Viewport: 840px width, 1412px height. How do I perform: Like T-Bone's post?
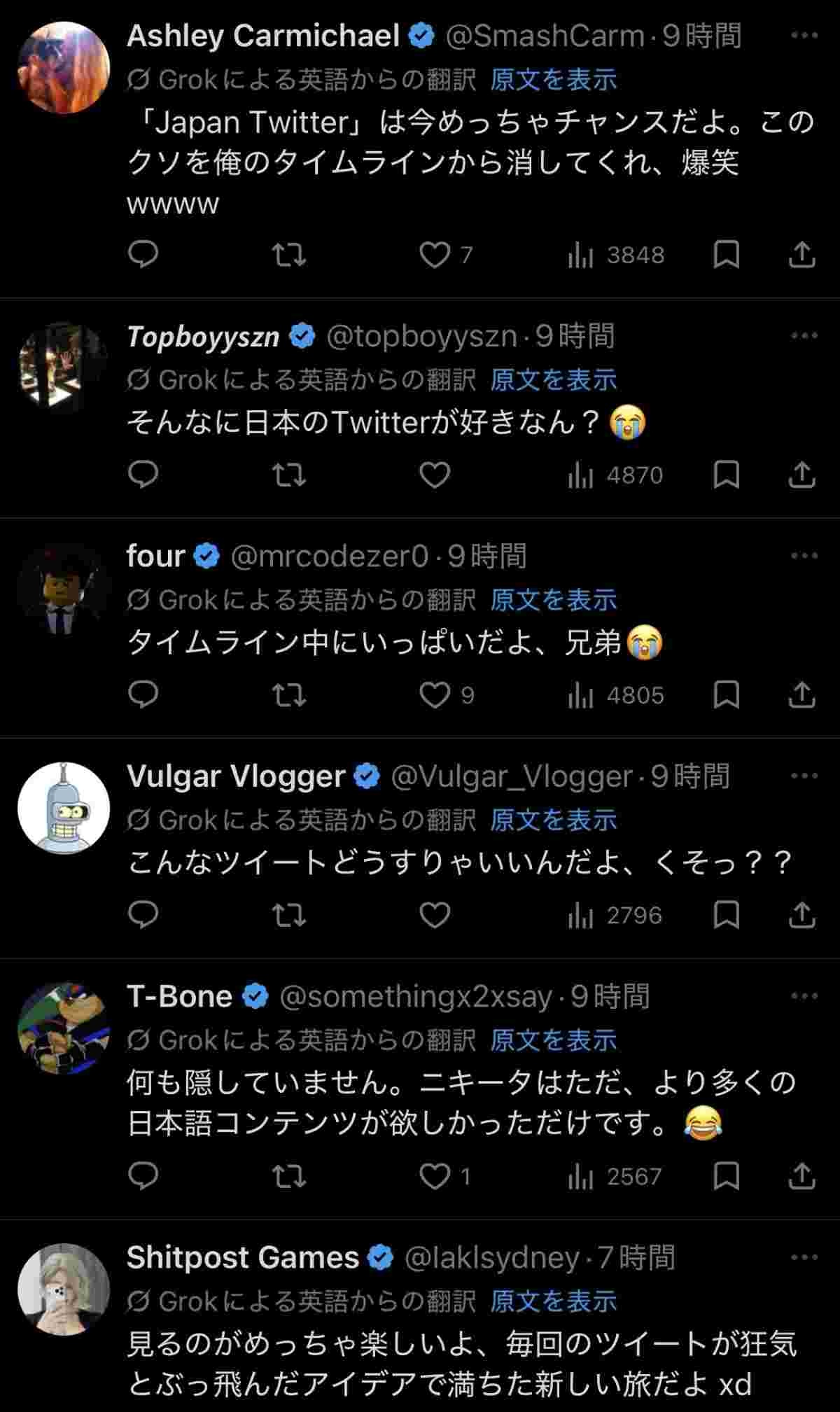(434, 1177)
